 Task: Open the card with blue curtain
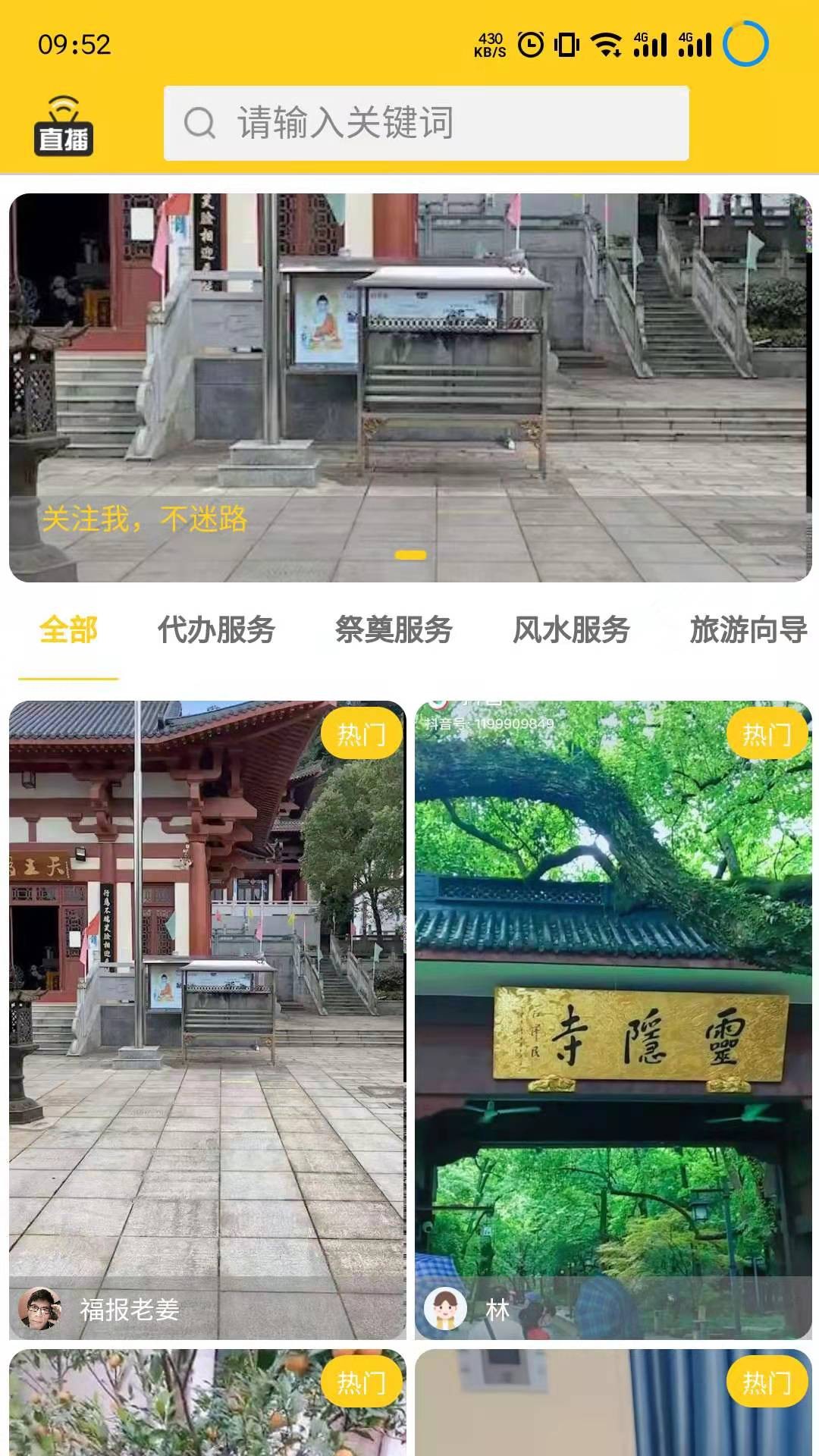[x=613, y=1403]
